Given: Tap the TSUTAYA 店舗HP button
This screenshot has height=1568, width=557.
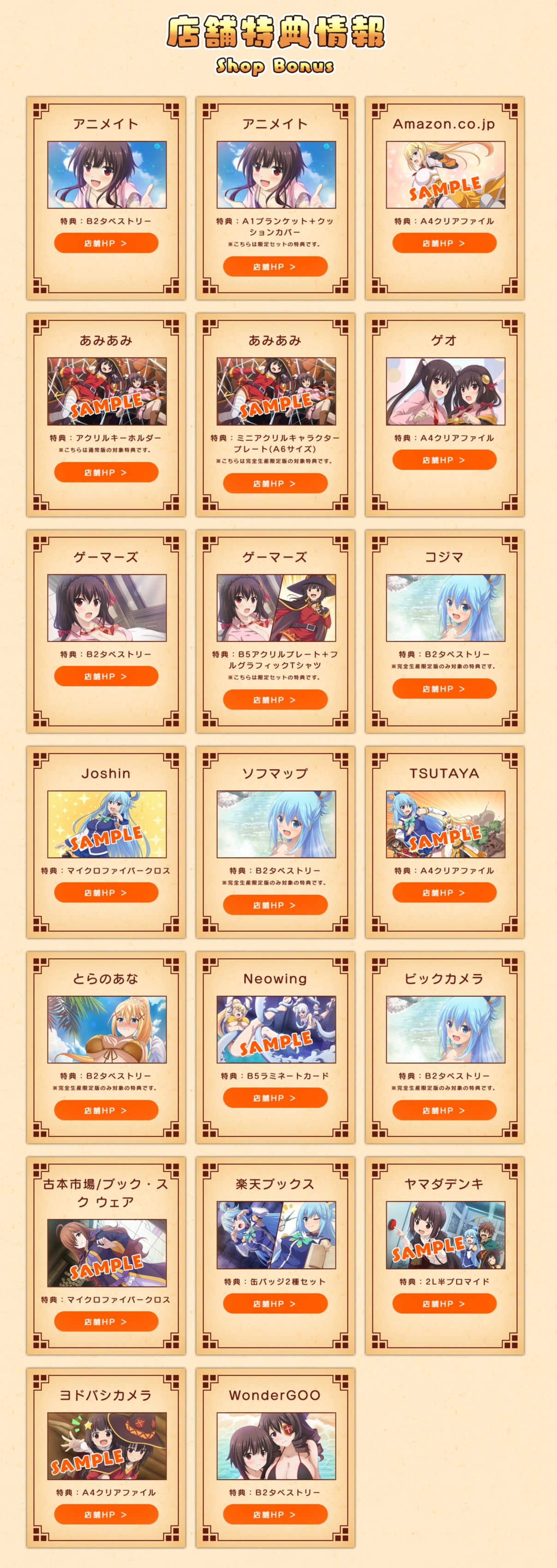Looking at the screenshot, I should (444, 892).
